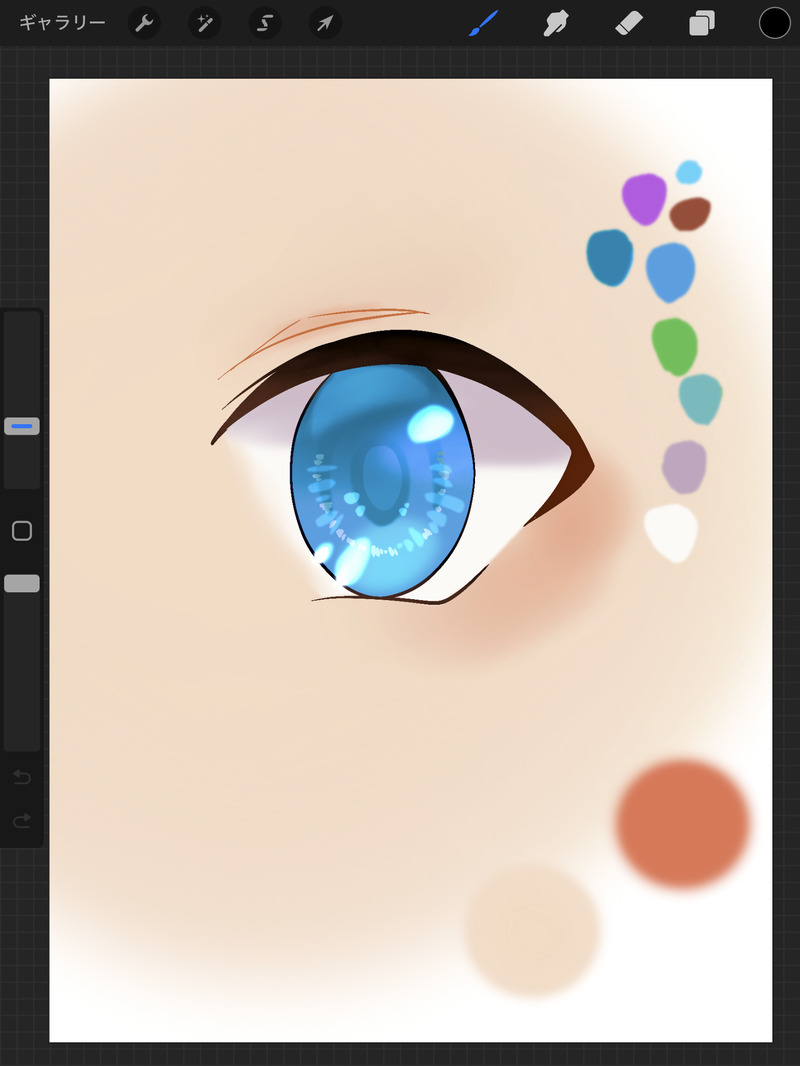The width and height of the screenshot is (800, 1066).
Task: Open the magic wand adjustments menu
Action: tap(205, 23)
